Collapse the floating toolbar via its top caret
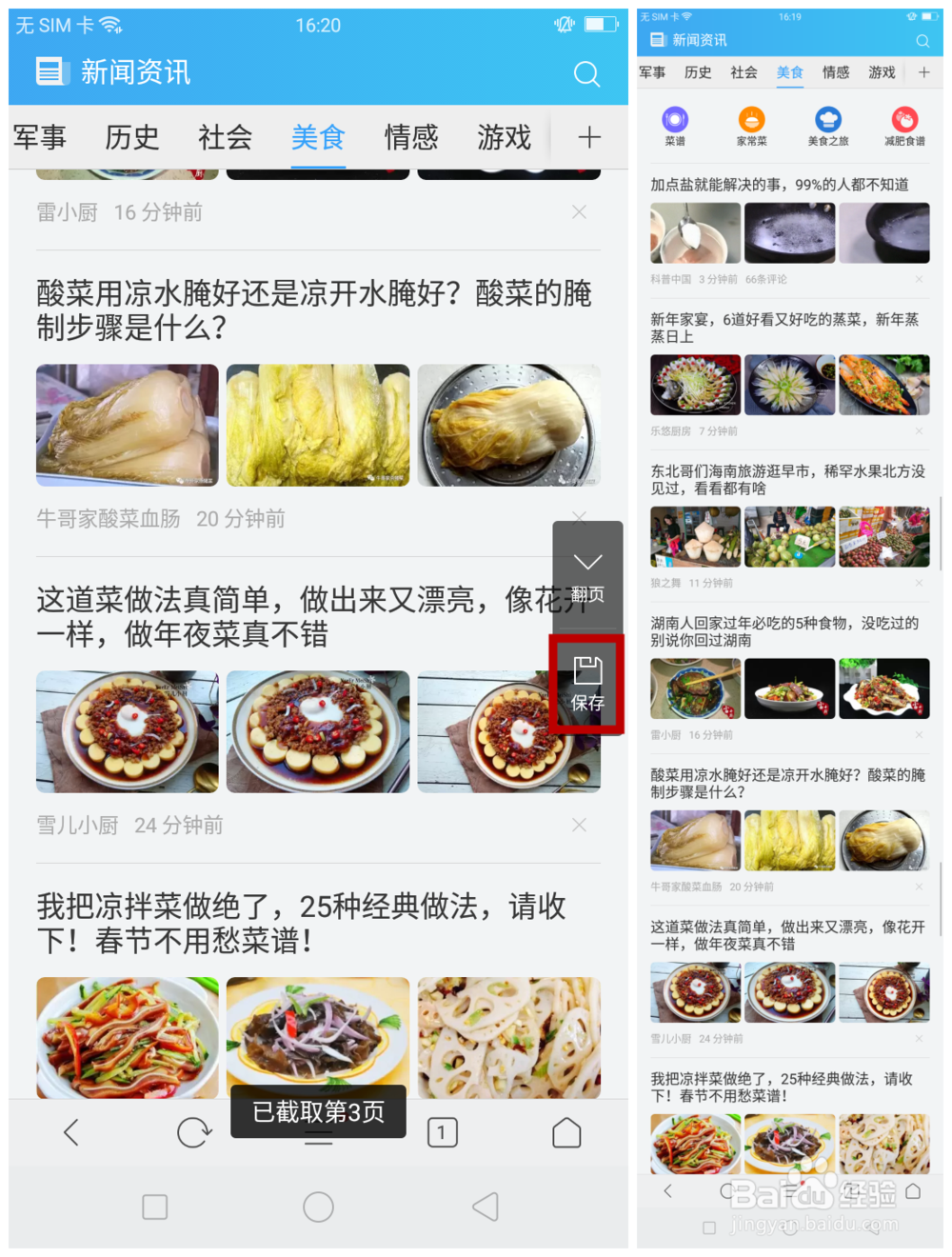The height and width of the screenshot is (1257, 952). click(587, 560)
